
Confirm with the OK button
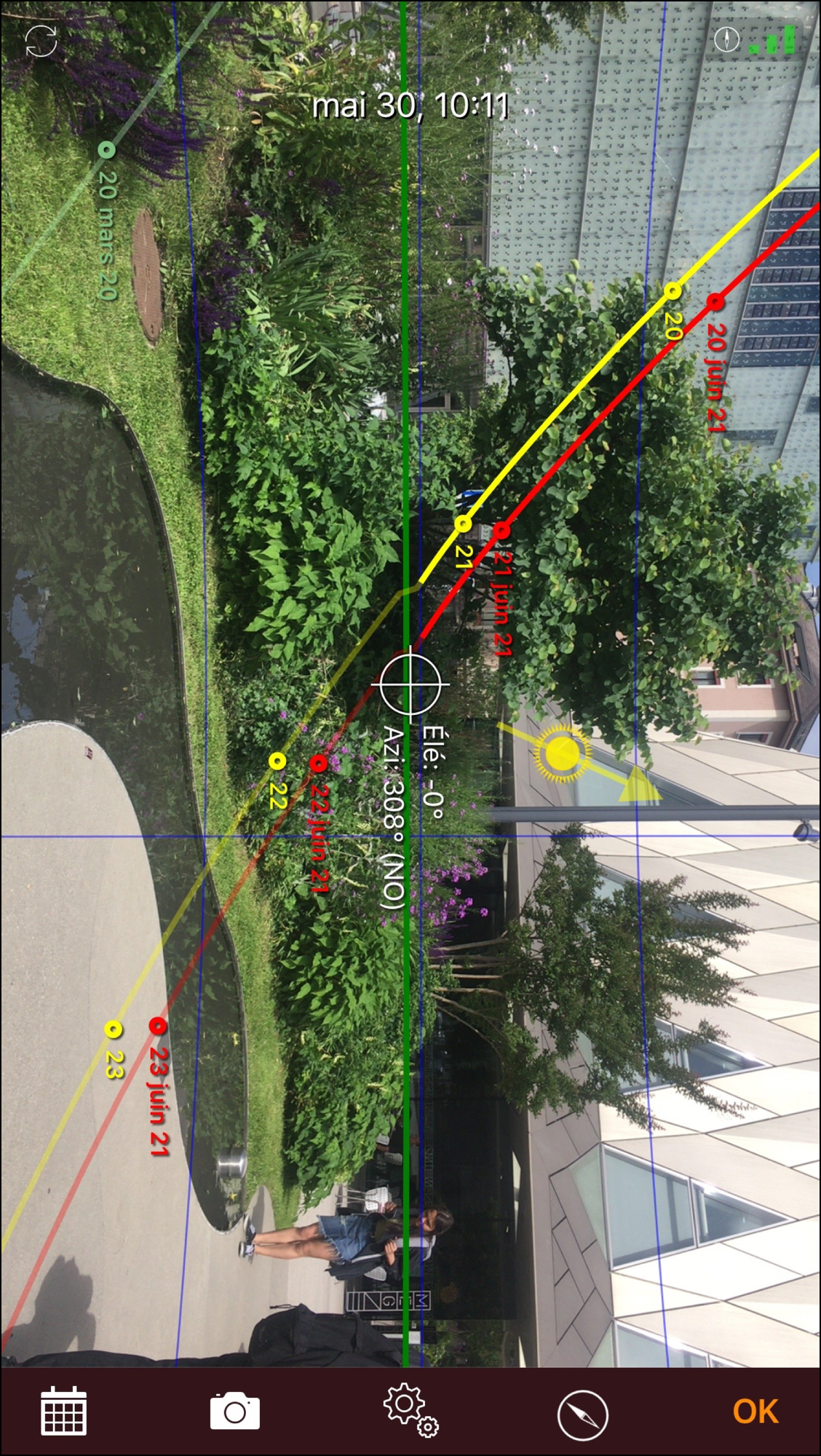click(755, 1412)
